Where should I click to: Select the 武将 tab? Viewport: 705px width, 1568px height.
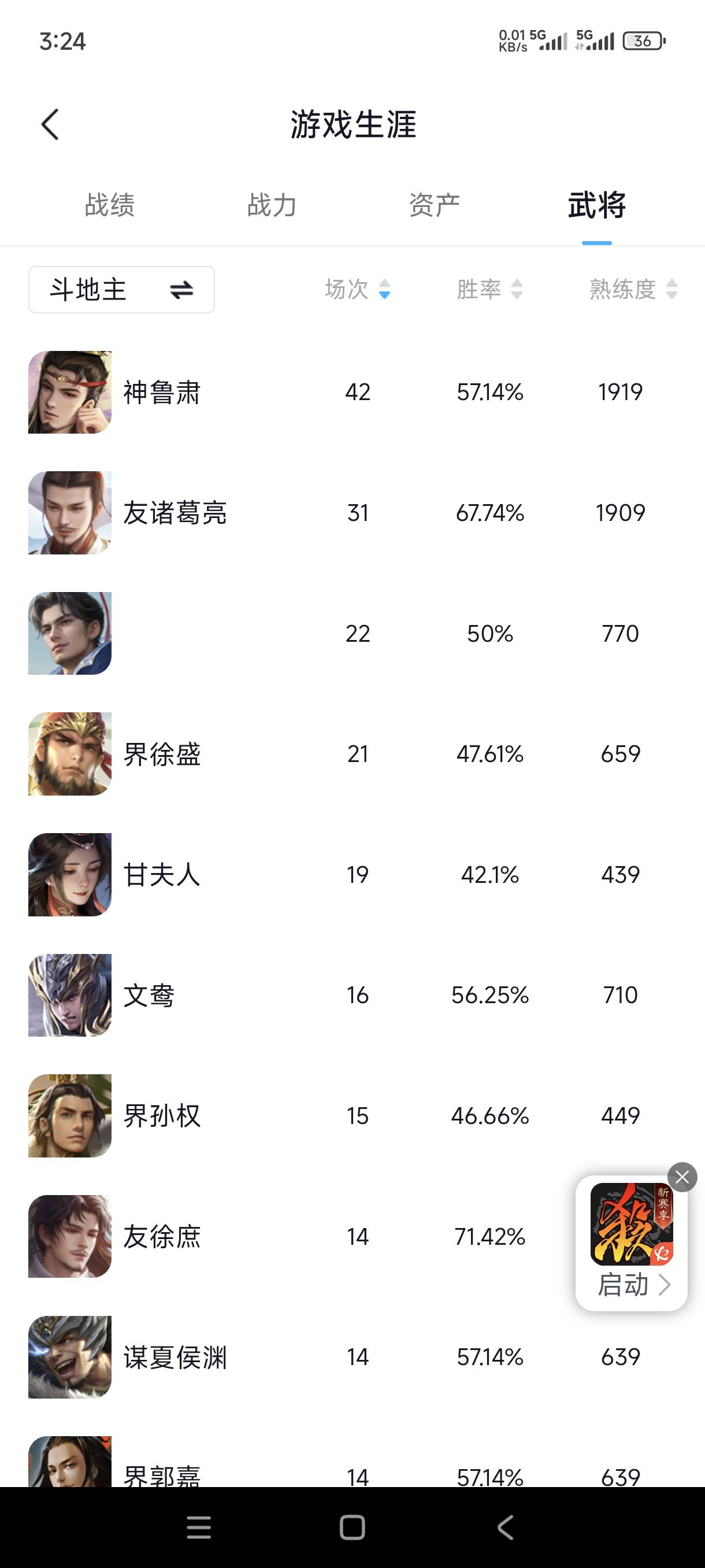597,205
